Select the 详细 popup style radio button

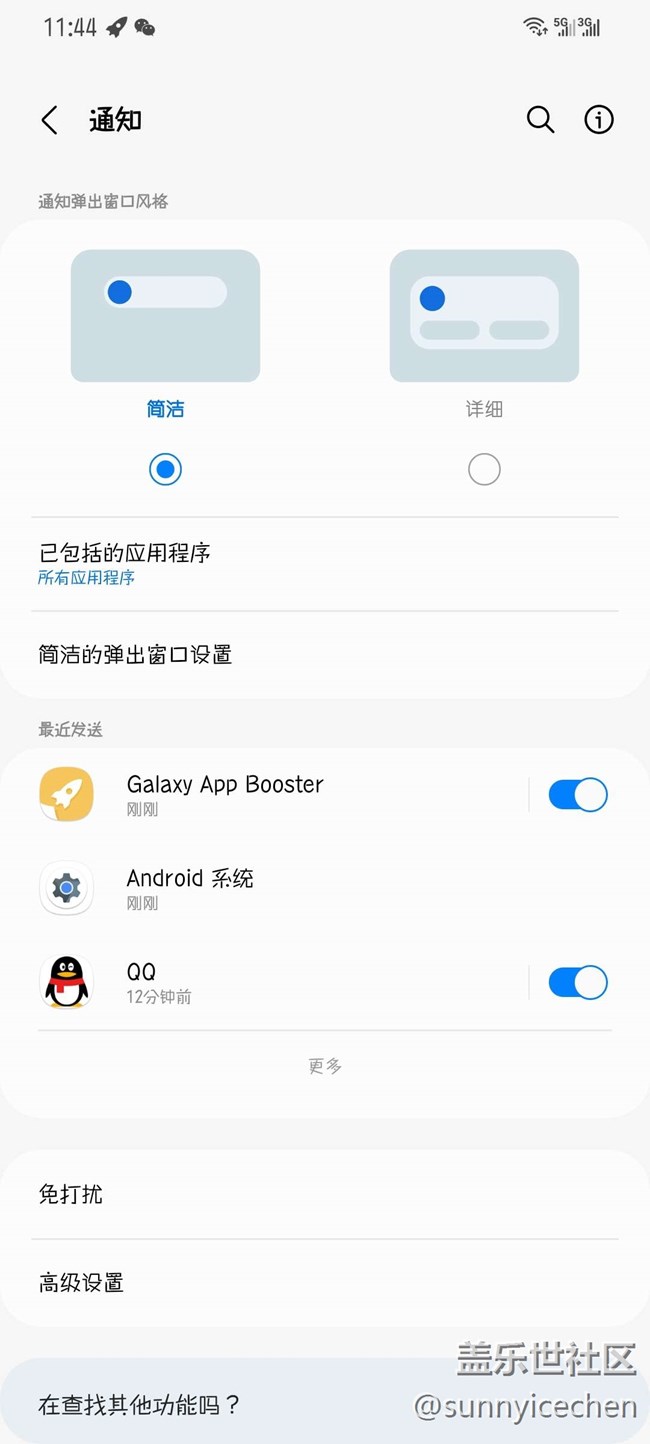click(x=484, y=469)
